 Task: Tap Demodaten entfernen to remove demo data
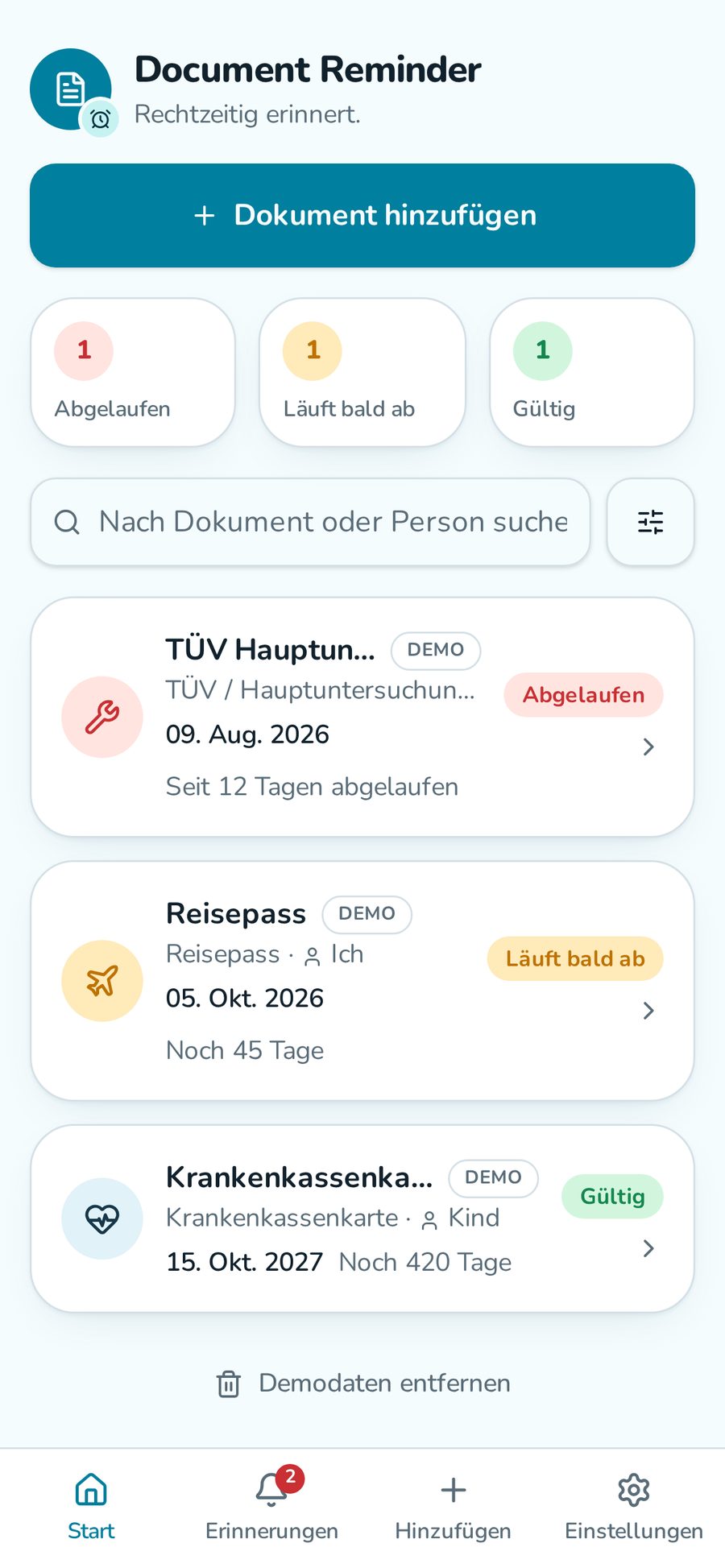(x=362, y=1384)
